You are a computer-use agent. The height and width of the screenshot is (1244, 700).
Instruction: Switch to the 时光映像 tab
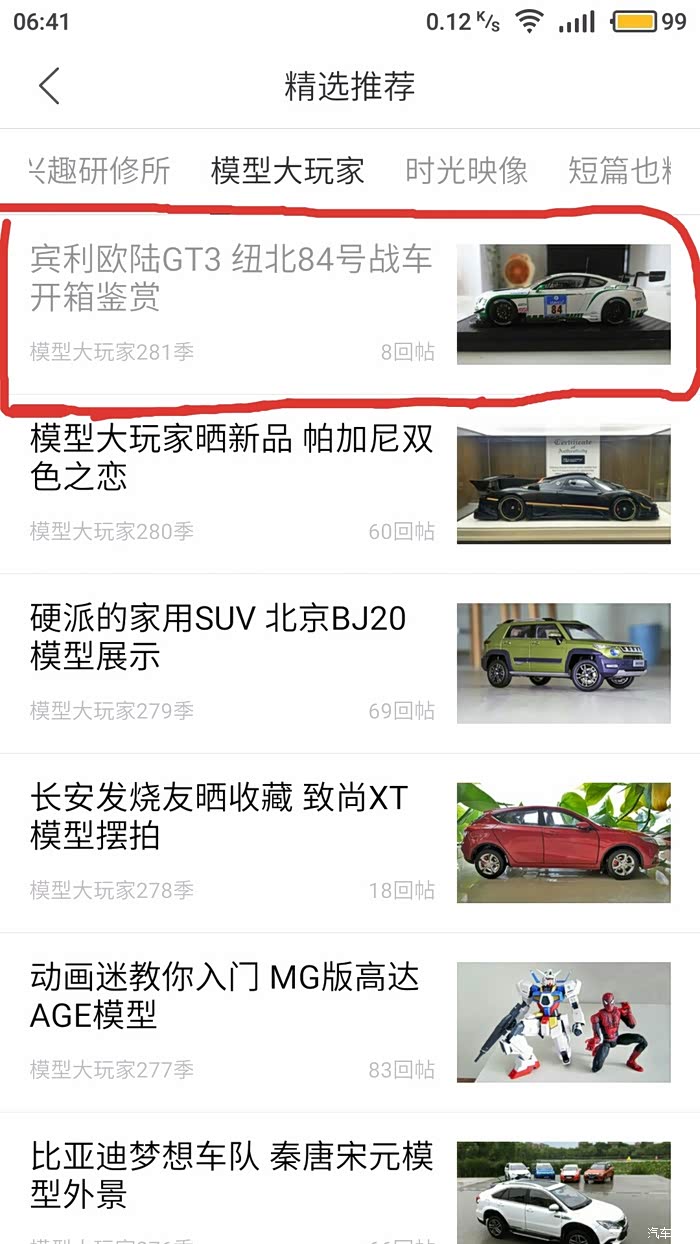click(466, 171)
